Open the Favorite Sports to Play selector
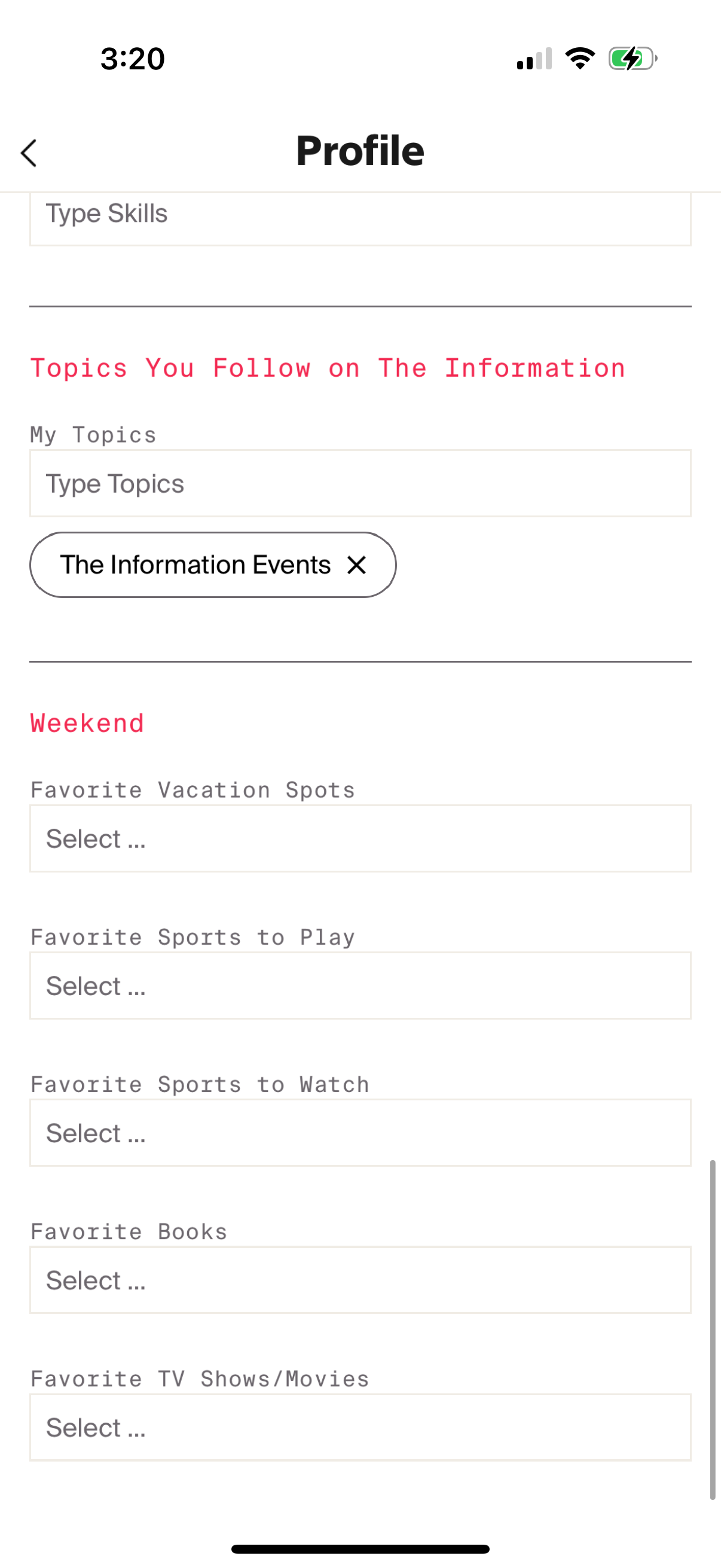 pyautogui.click(x=360, y=986)
